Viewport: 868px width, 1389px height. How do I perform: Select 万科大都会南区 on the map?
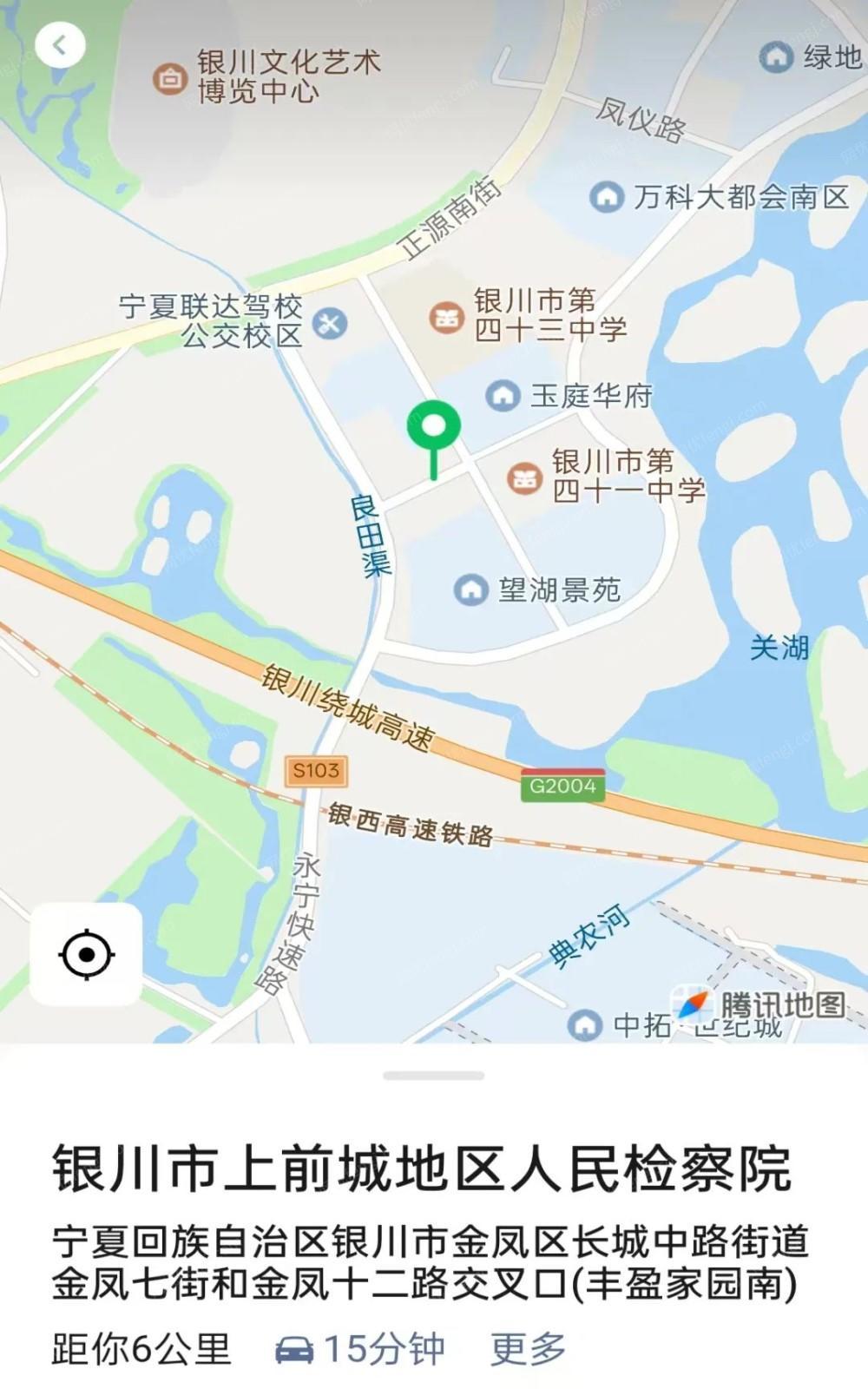coord(719,197)
